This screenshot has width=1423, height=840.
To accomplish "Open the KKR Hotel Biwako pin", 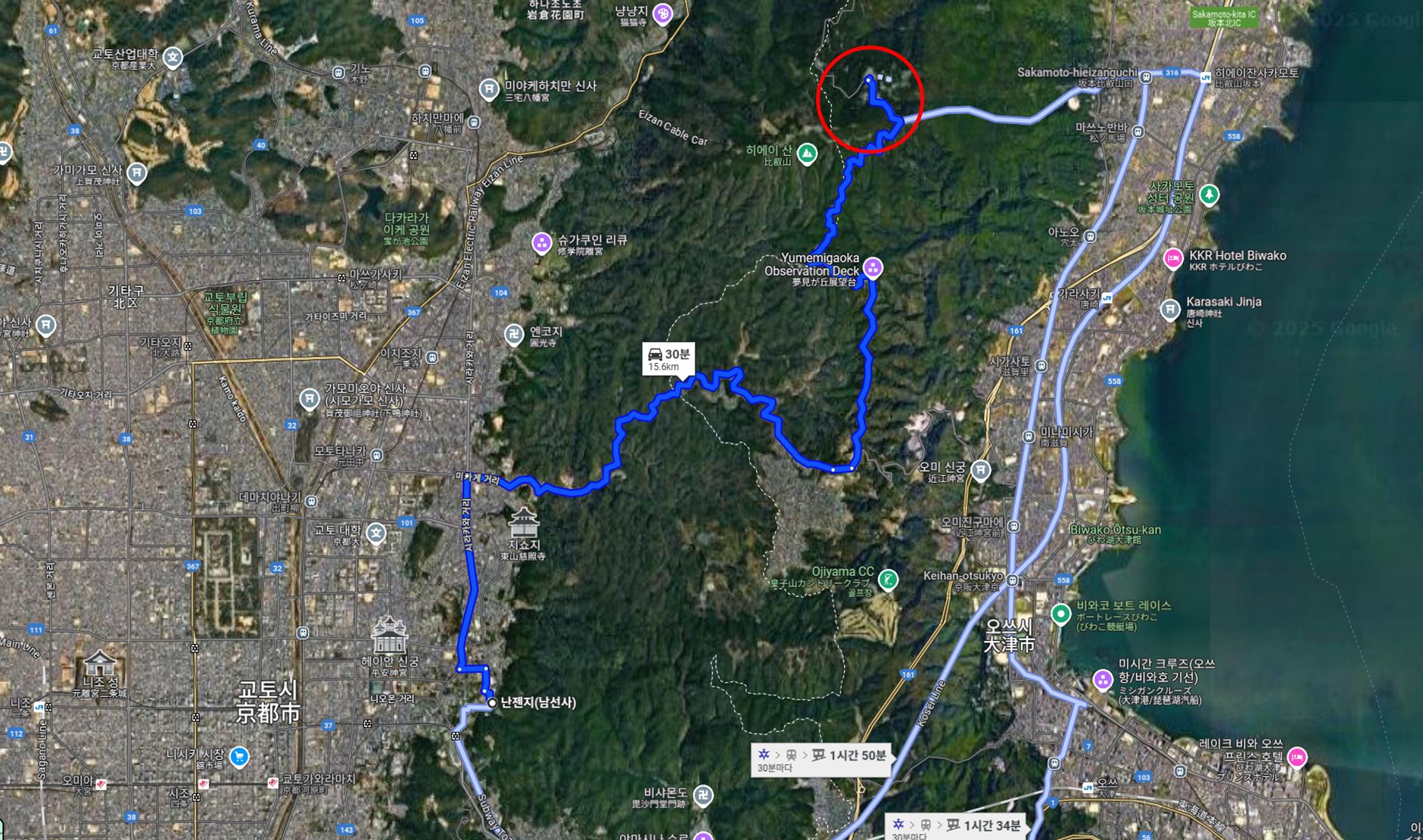I will 1172,258.
